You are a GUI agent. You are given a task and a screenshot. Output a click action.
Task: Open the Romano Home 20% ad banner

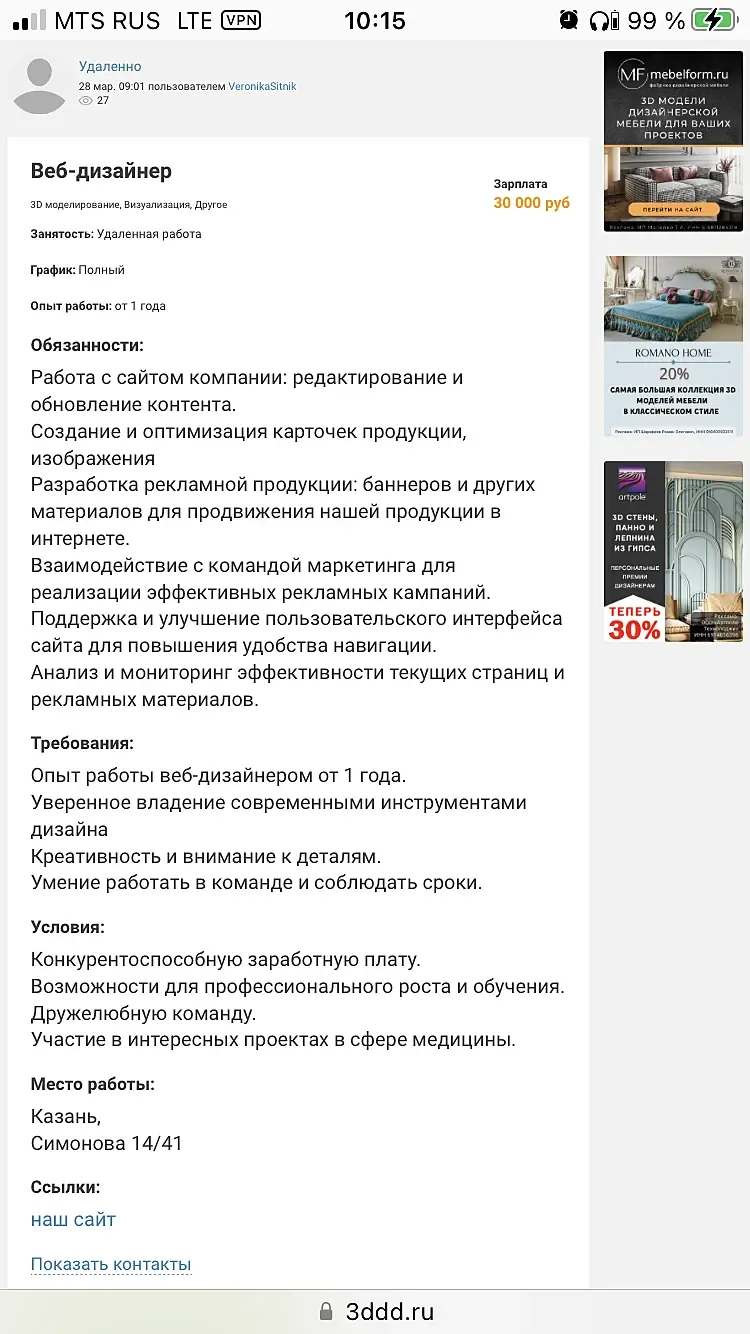(x=673, y=346)
